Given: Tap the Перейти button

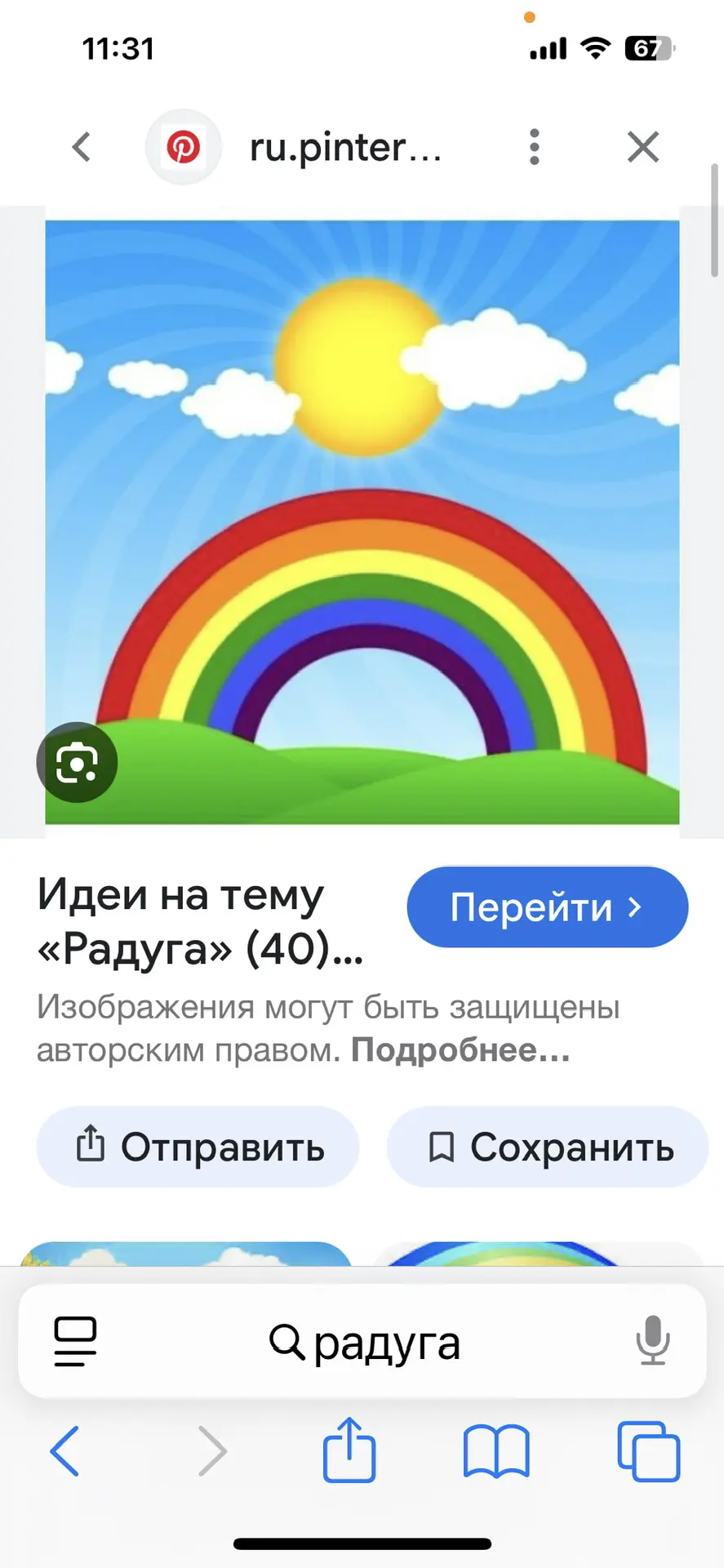Looking at the screenshot, I should 547,907.
